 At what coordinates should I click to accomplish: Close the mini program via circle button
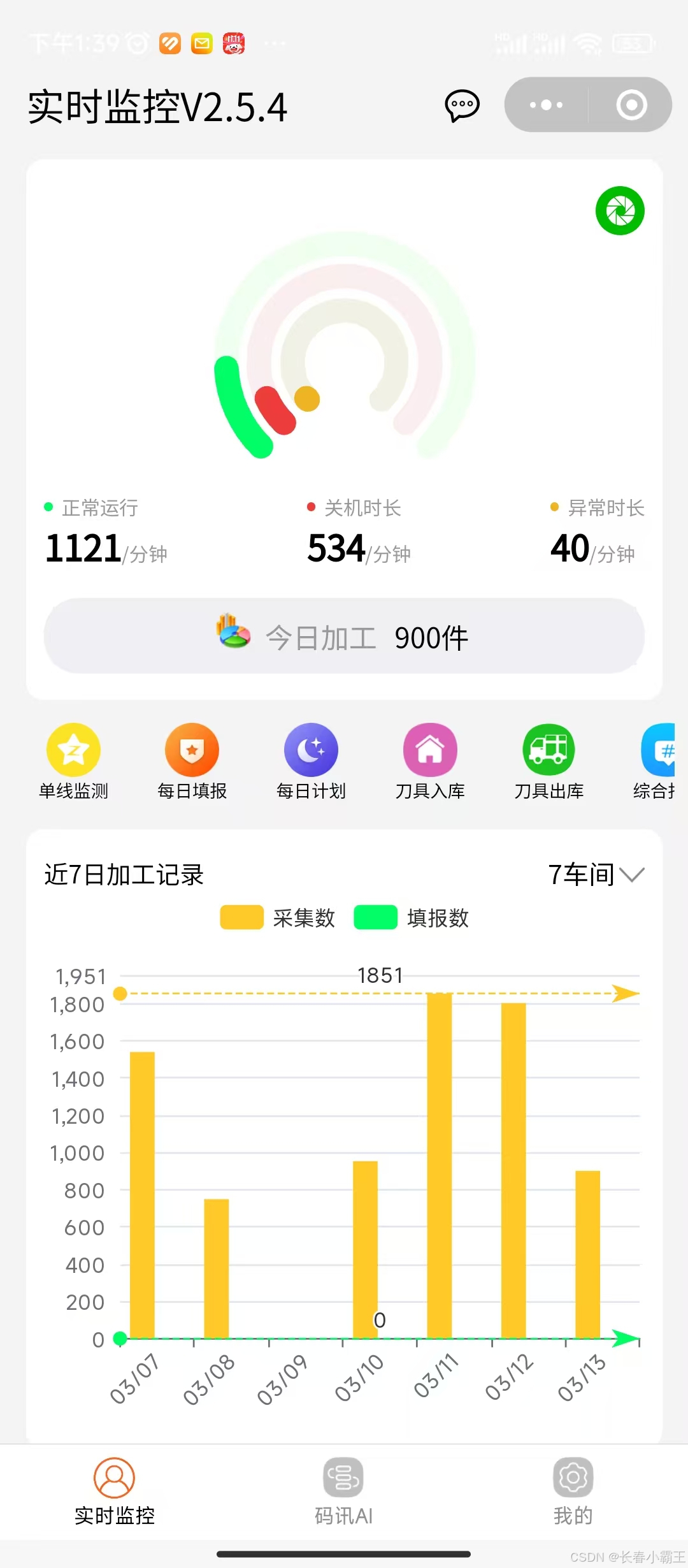[x=631, y=105]
